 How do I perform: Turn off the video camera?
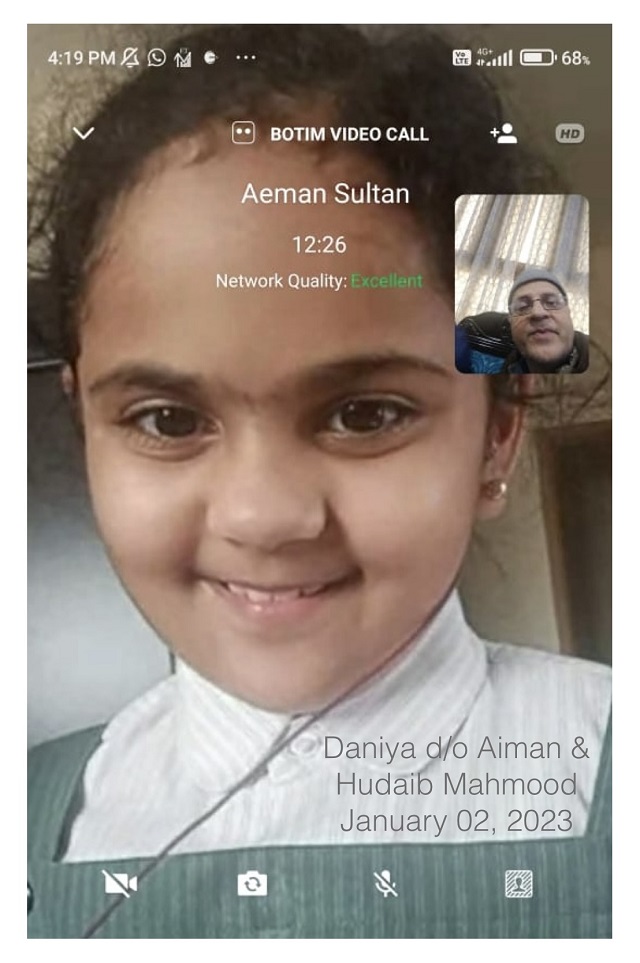119,883
